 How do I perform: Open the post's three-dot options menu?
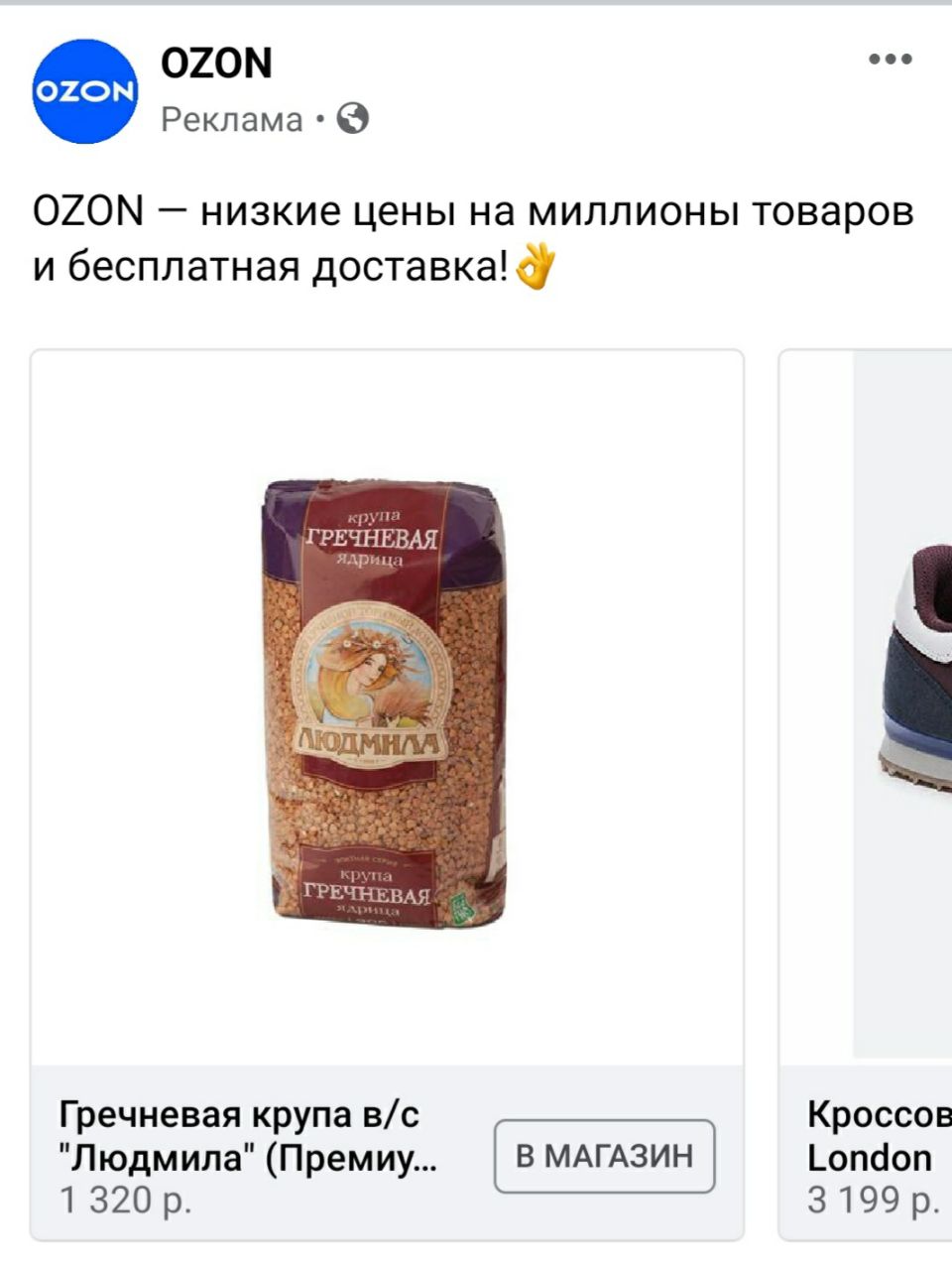pos(890,61)
